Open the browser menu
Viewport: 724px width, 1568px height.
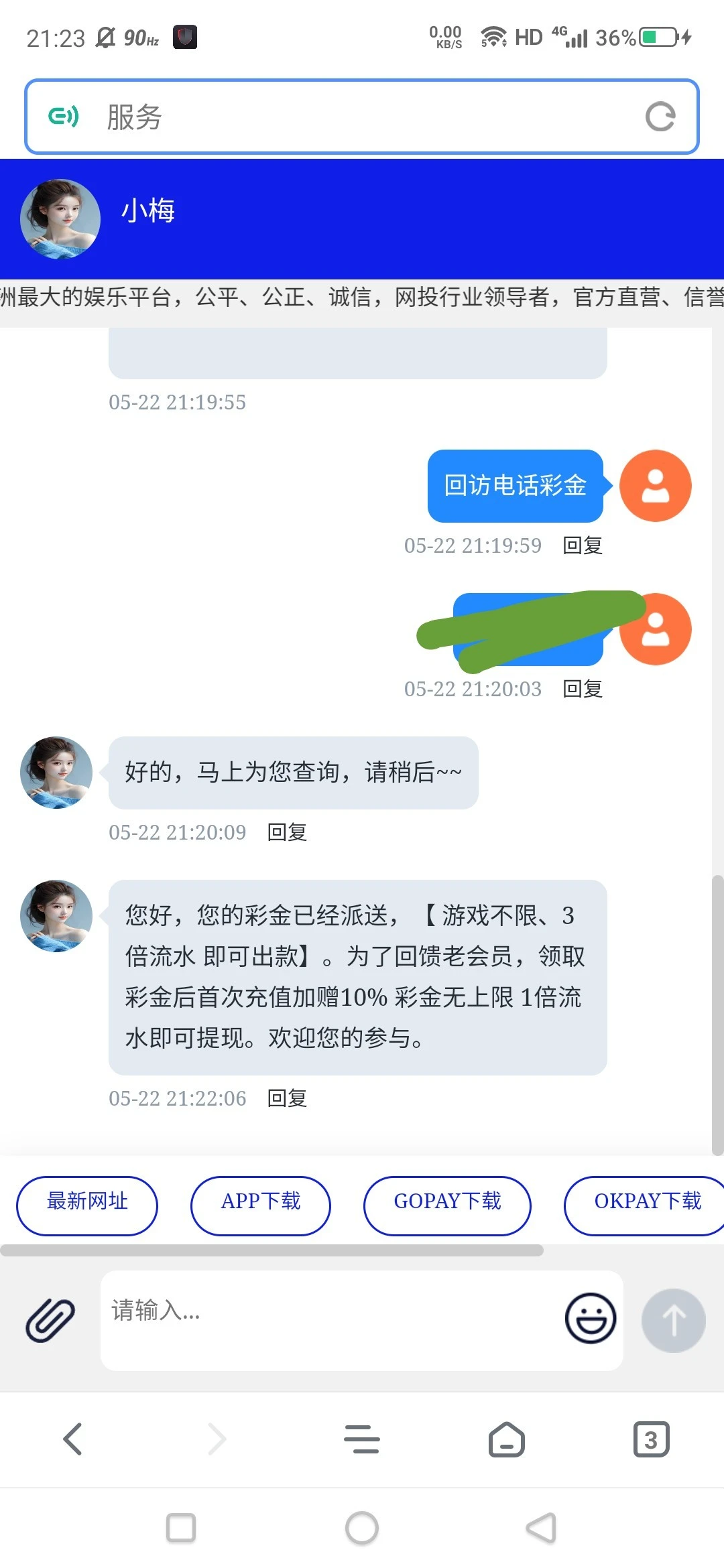click(x=362, y=1439)
